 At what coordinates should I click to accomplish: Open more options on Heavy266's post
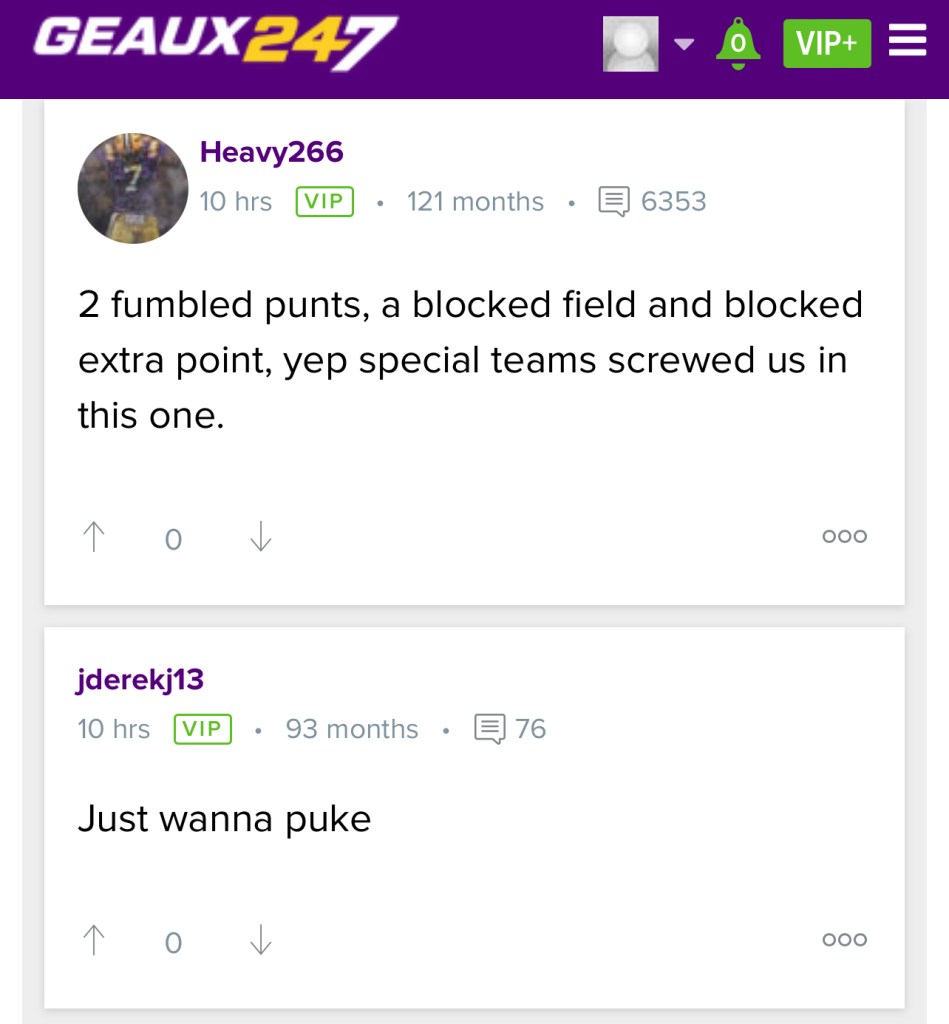[x=844, y=536]
